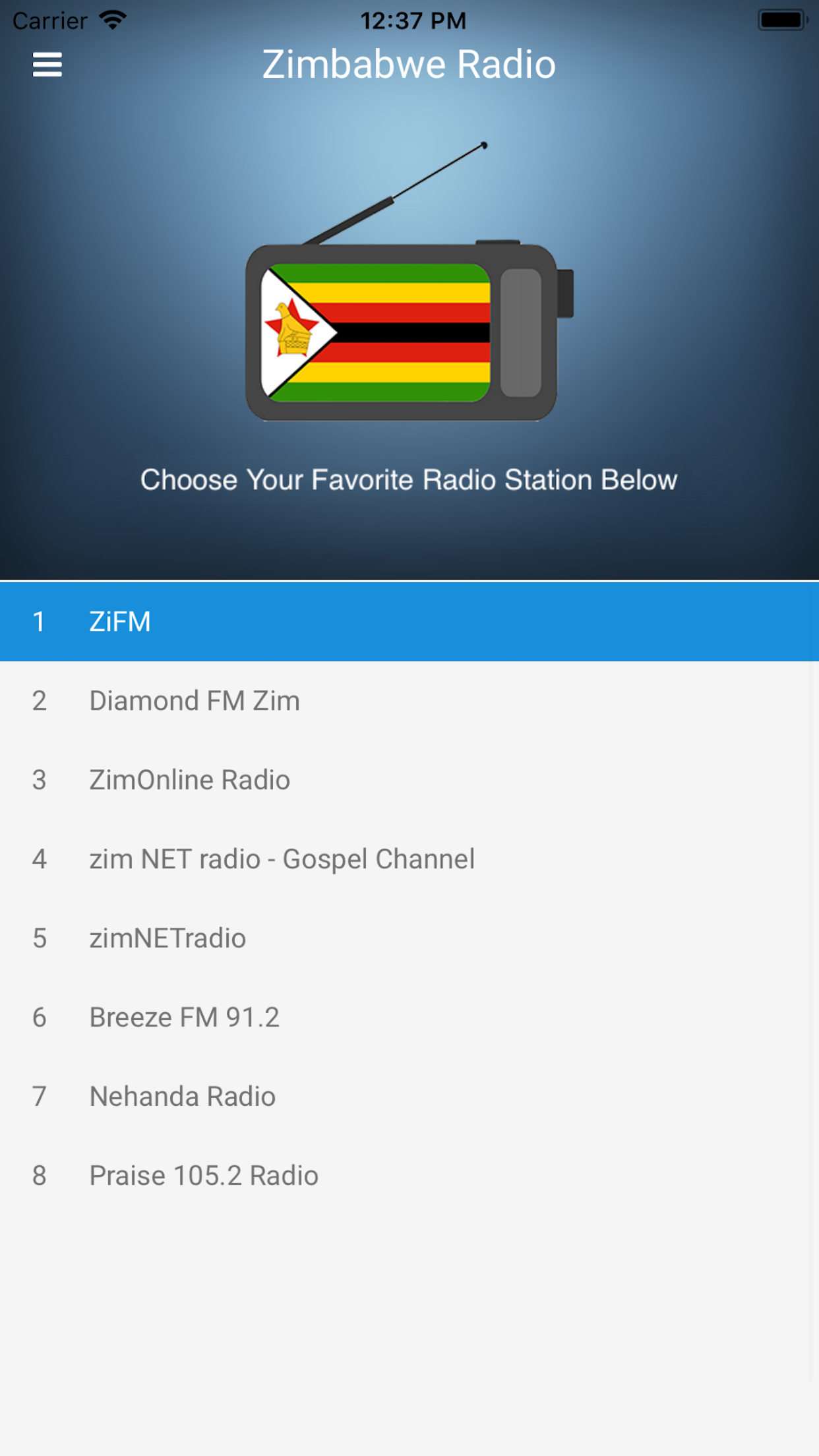Click the Wi-Fi icon in the status bar
Screen dimensions: 819x1456
tap(112, 18)
